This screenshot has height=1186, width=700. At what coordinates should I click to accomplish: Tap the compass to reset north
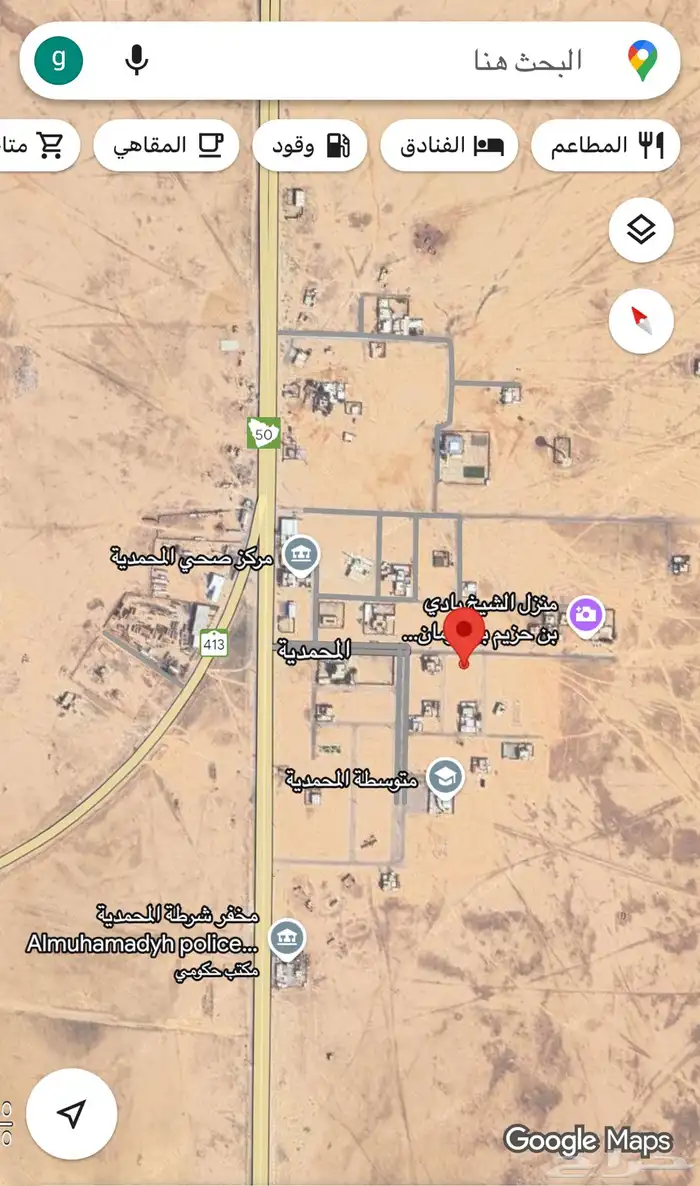tap(641, 321)
